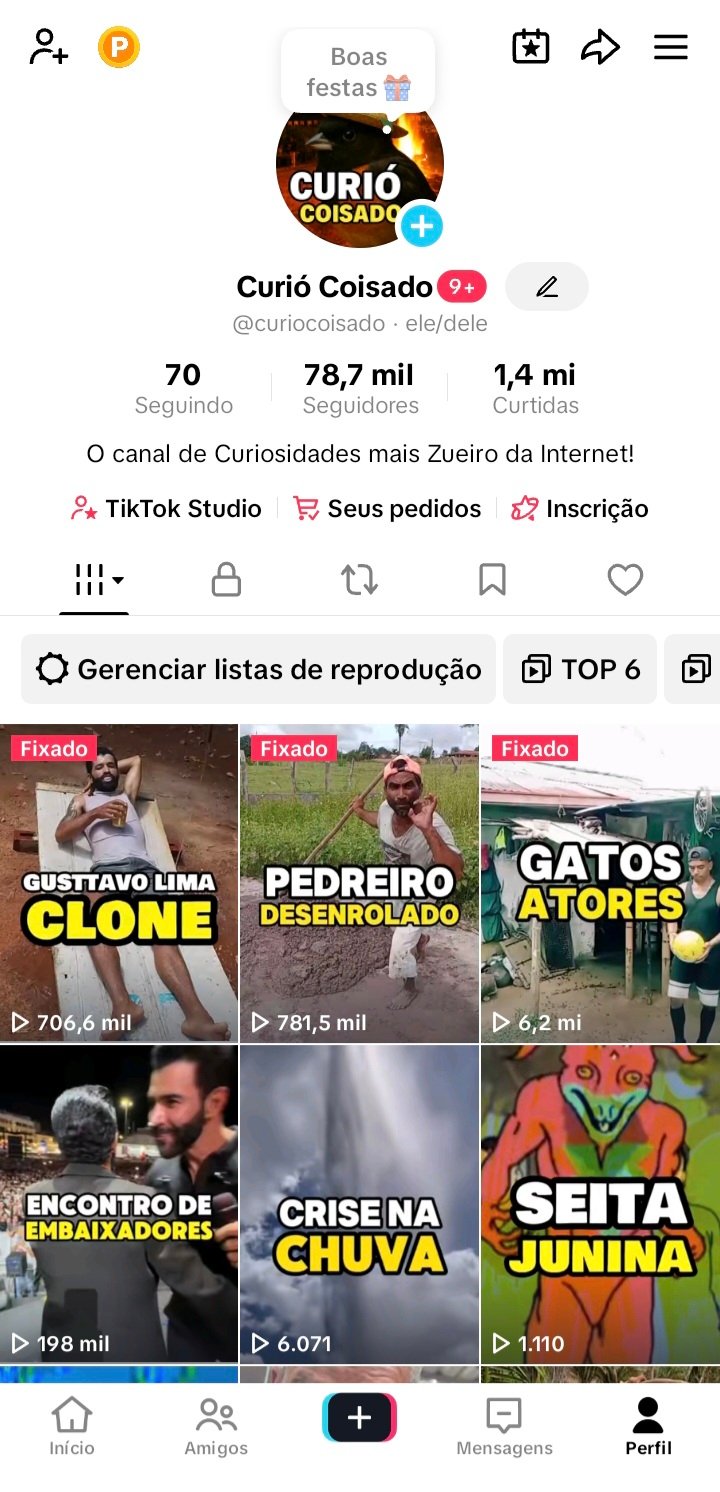Open the Inscrição link

[580, 509]
